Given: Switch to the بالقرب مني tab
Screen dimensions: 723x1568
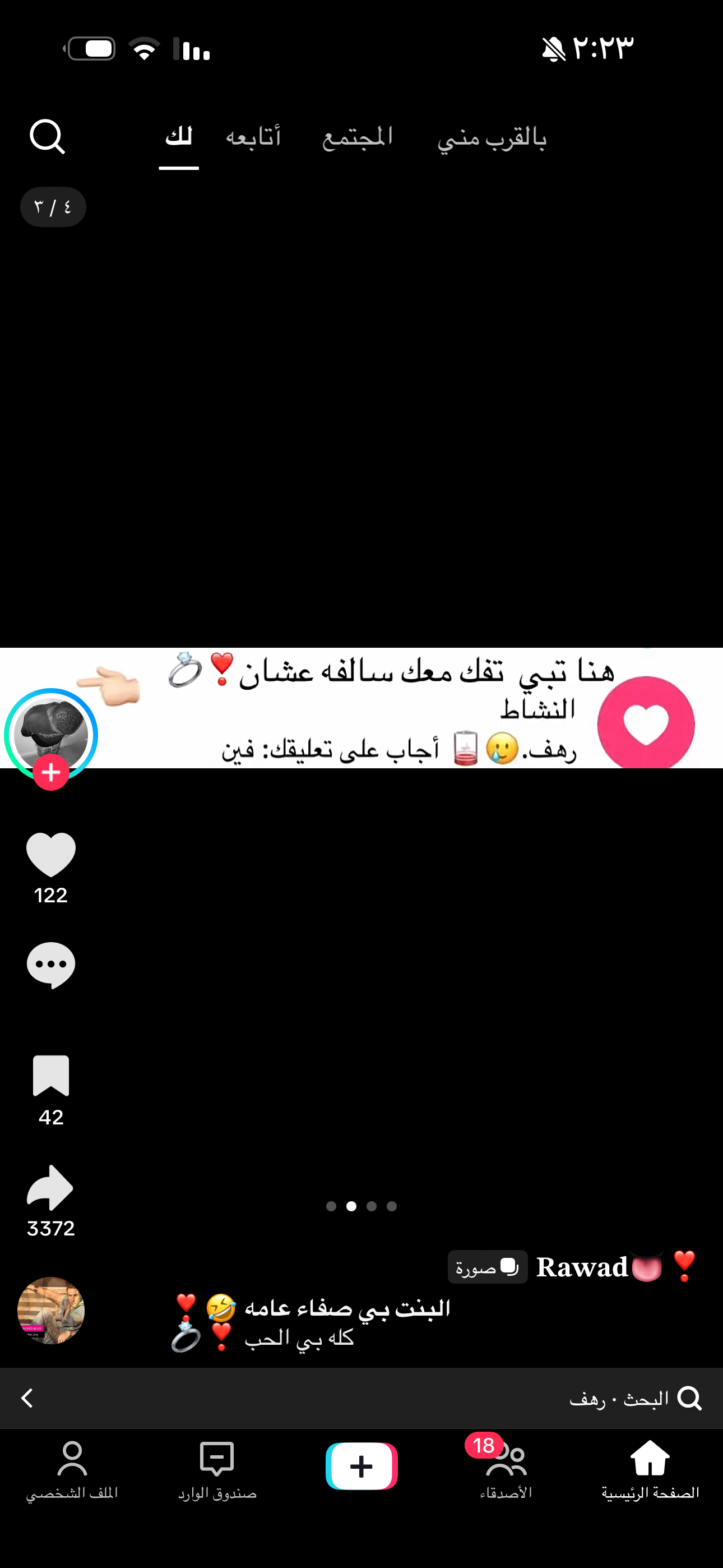Looking at the screenshot, I should 492,138.
